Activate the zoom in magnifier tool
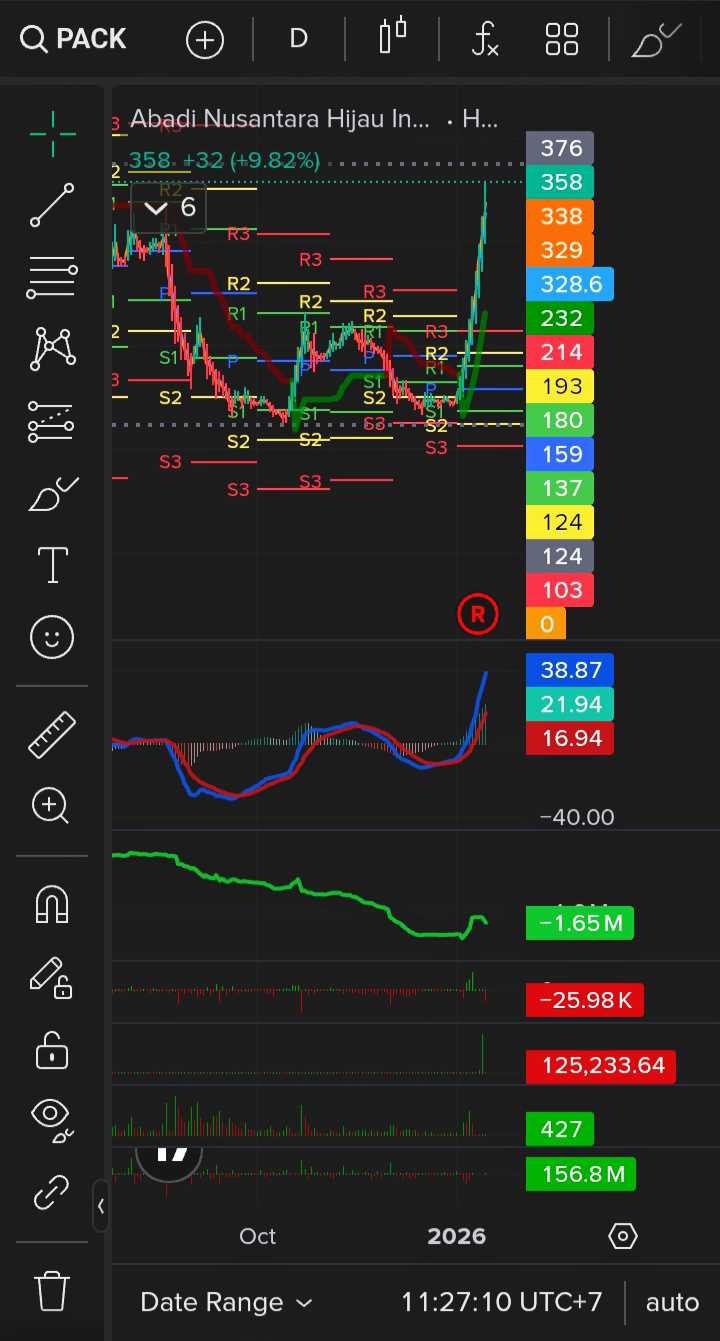 [x=52, y=805]
